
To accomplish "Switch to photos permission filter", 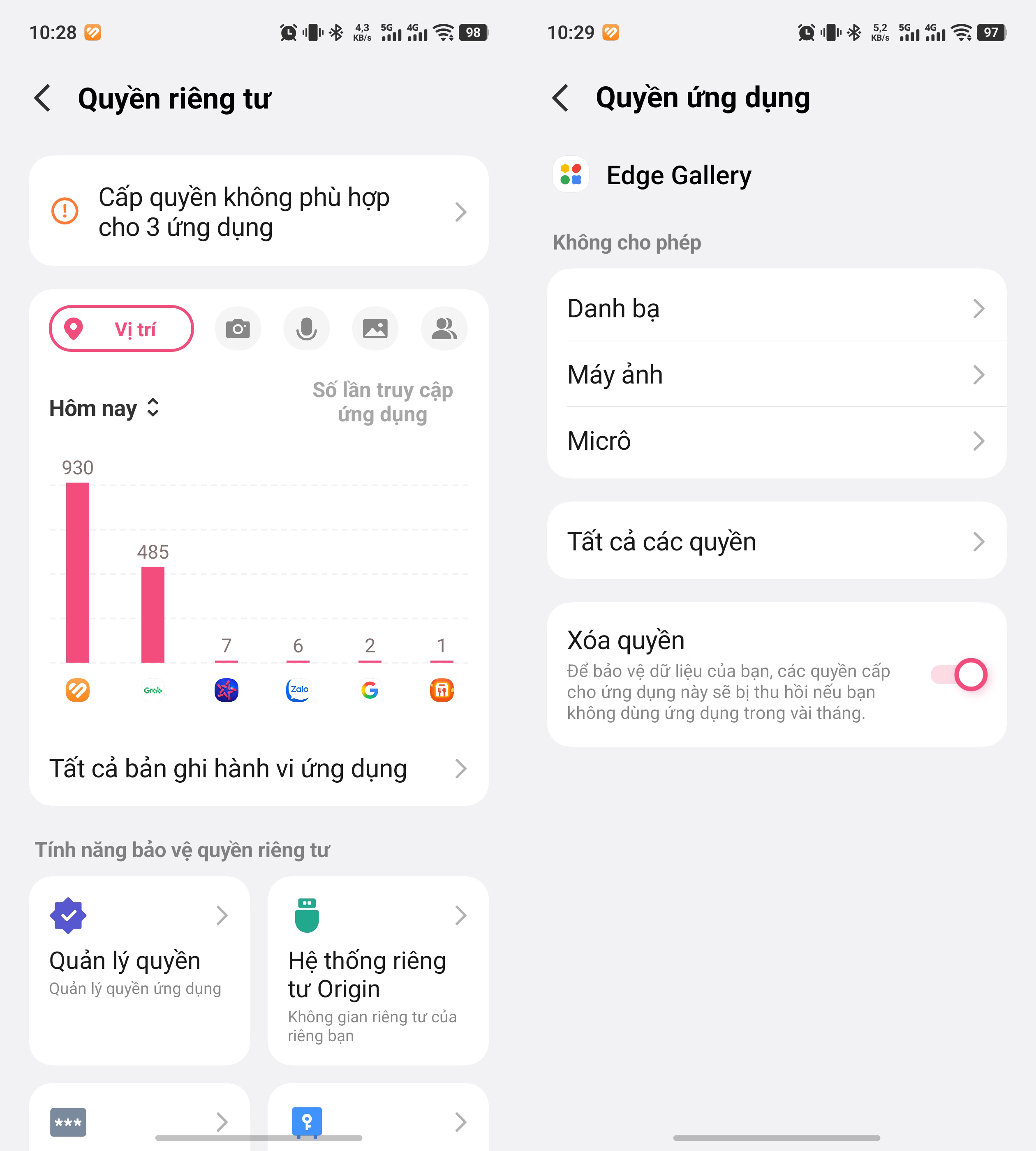I will click(375, 328).
